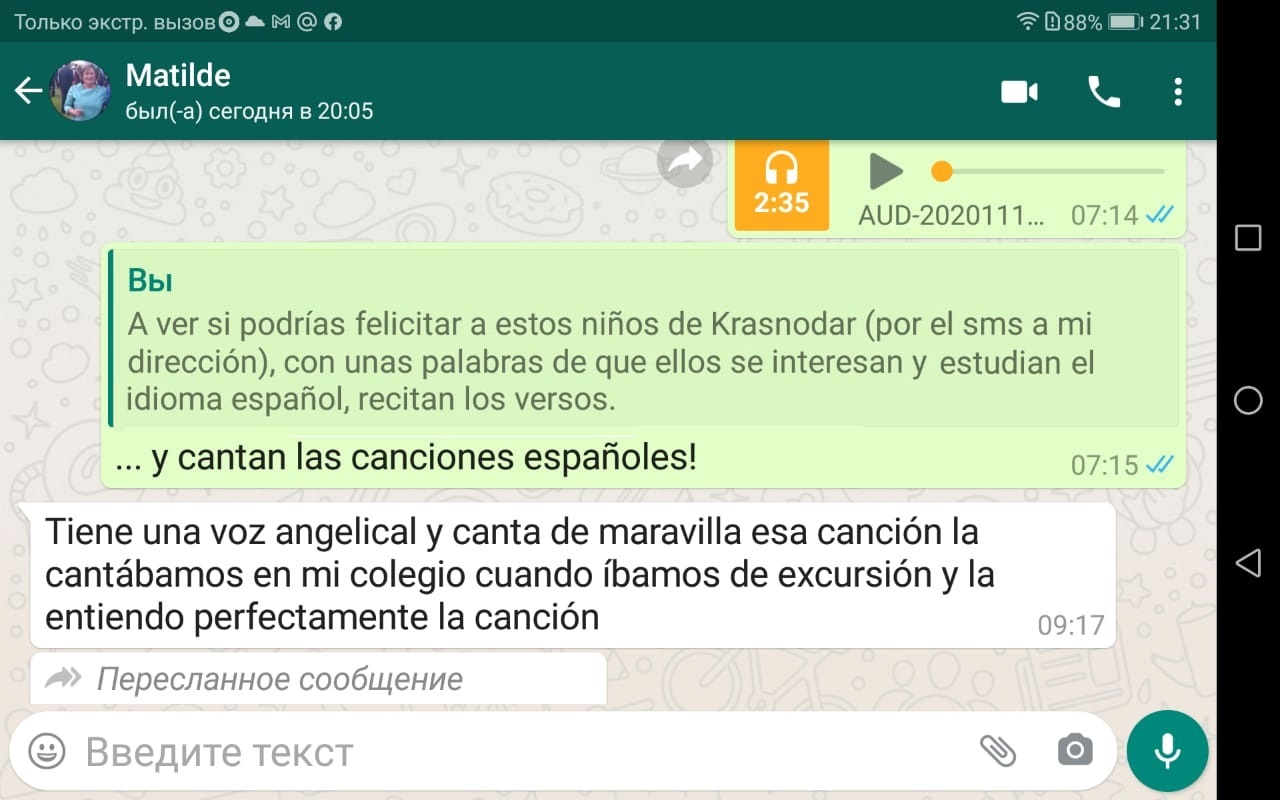This screenshot has width=1280, height=800.
Task: Start a voice call with Matilde
Action: (1103, 92)
